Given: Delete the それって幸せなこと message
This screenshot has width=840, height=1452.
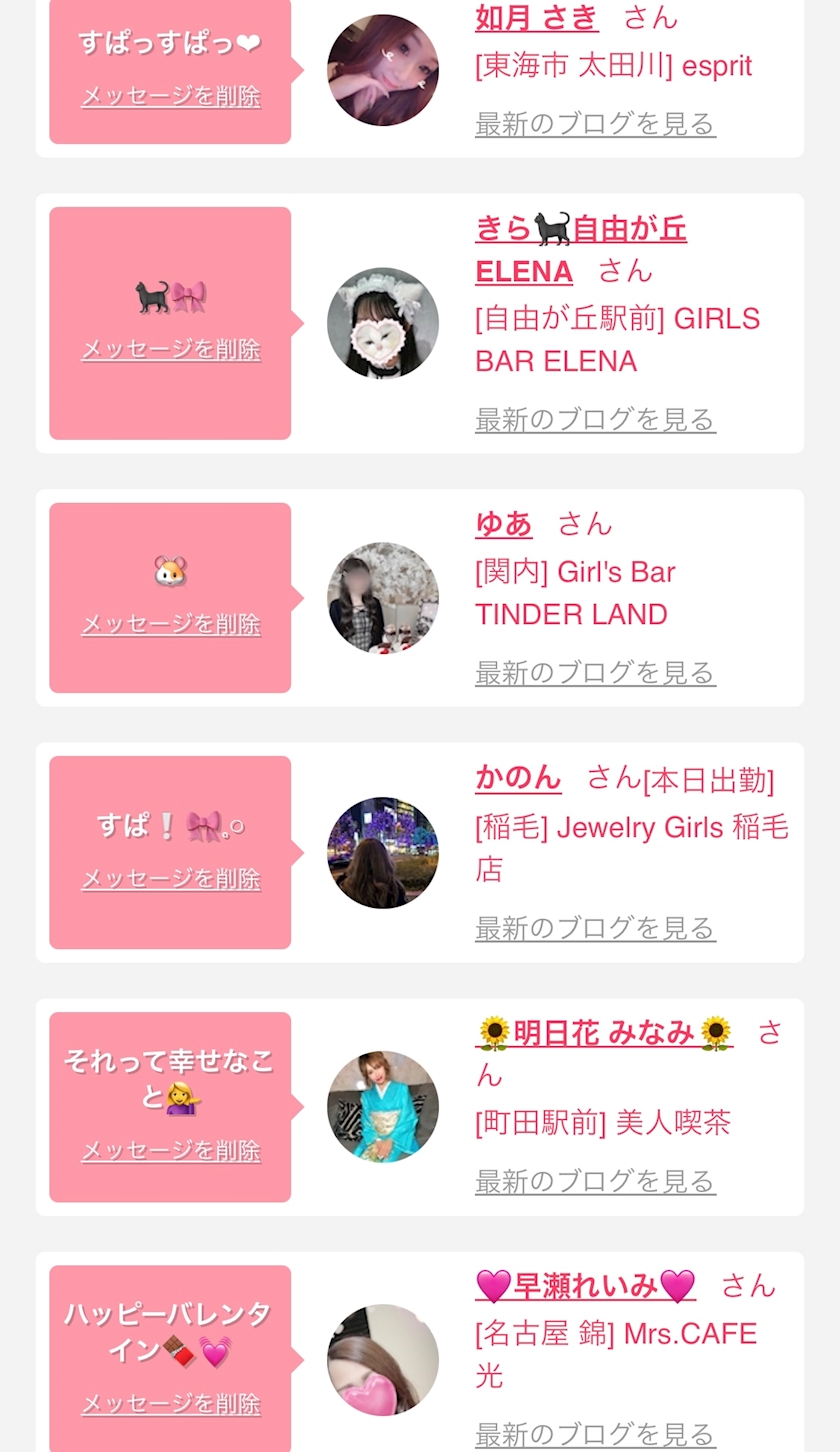Looking at the screenshot, I should [170, 1150].
